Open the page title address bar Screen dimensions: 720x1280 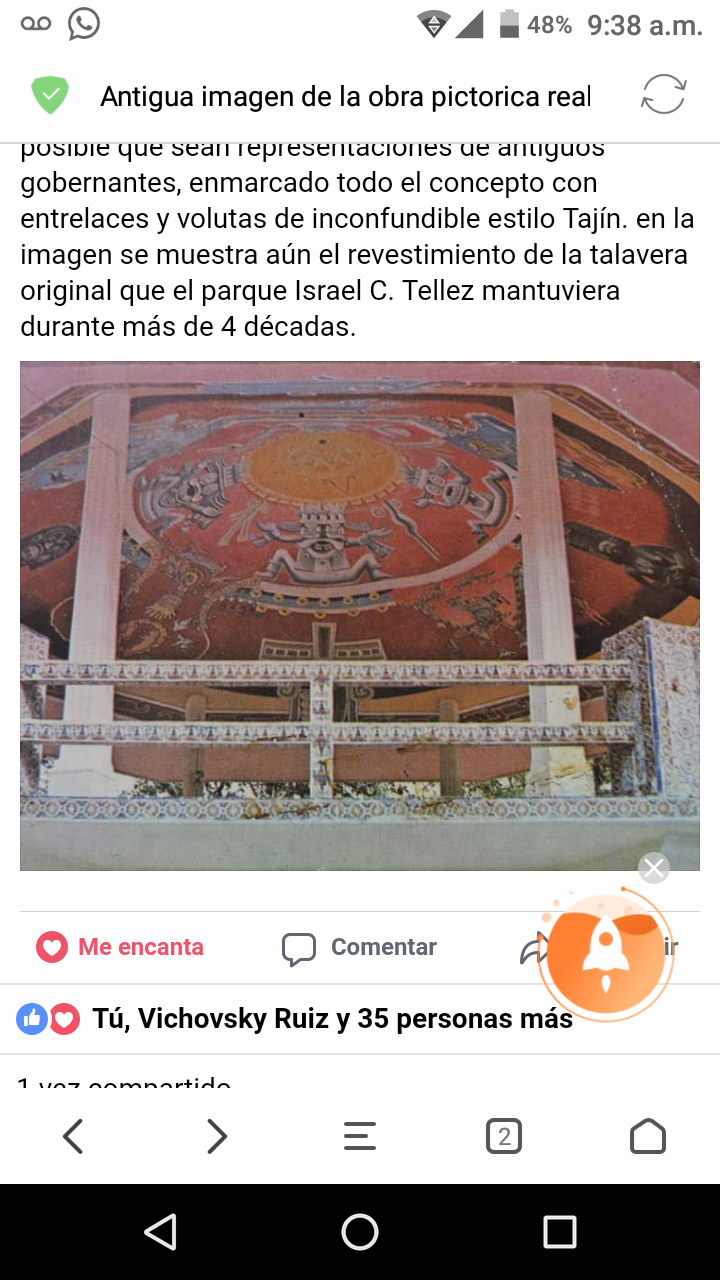pos(346,97)
